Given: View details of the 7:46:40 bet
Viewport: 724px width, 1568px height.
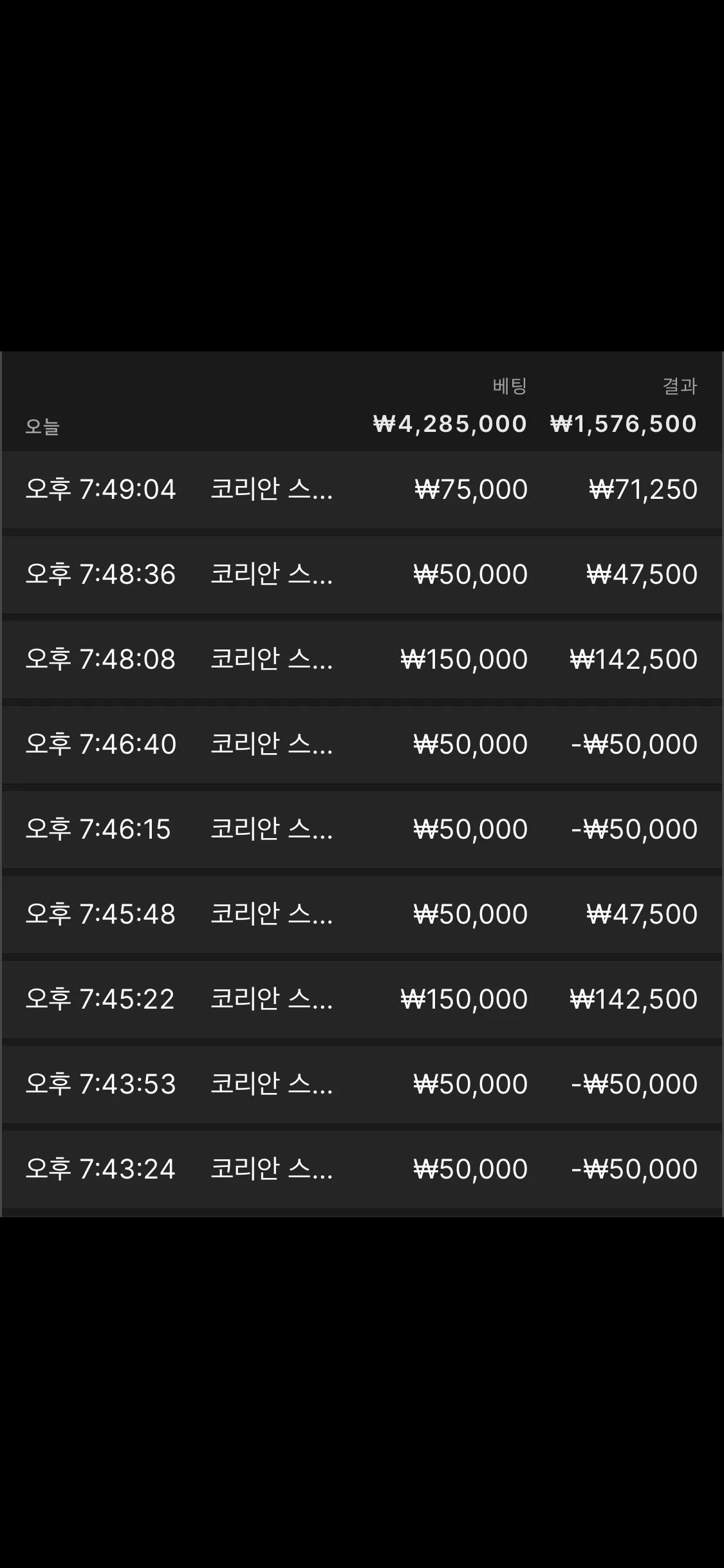Looking at the screenshot, I should point(362,745).
